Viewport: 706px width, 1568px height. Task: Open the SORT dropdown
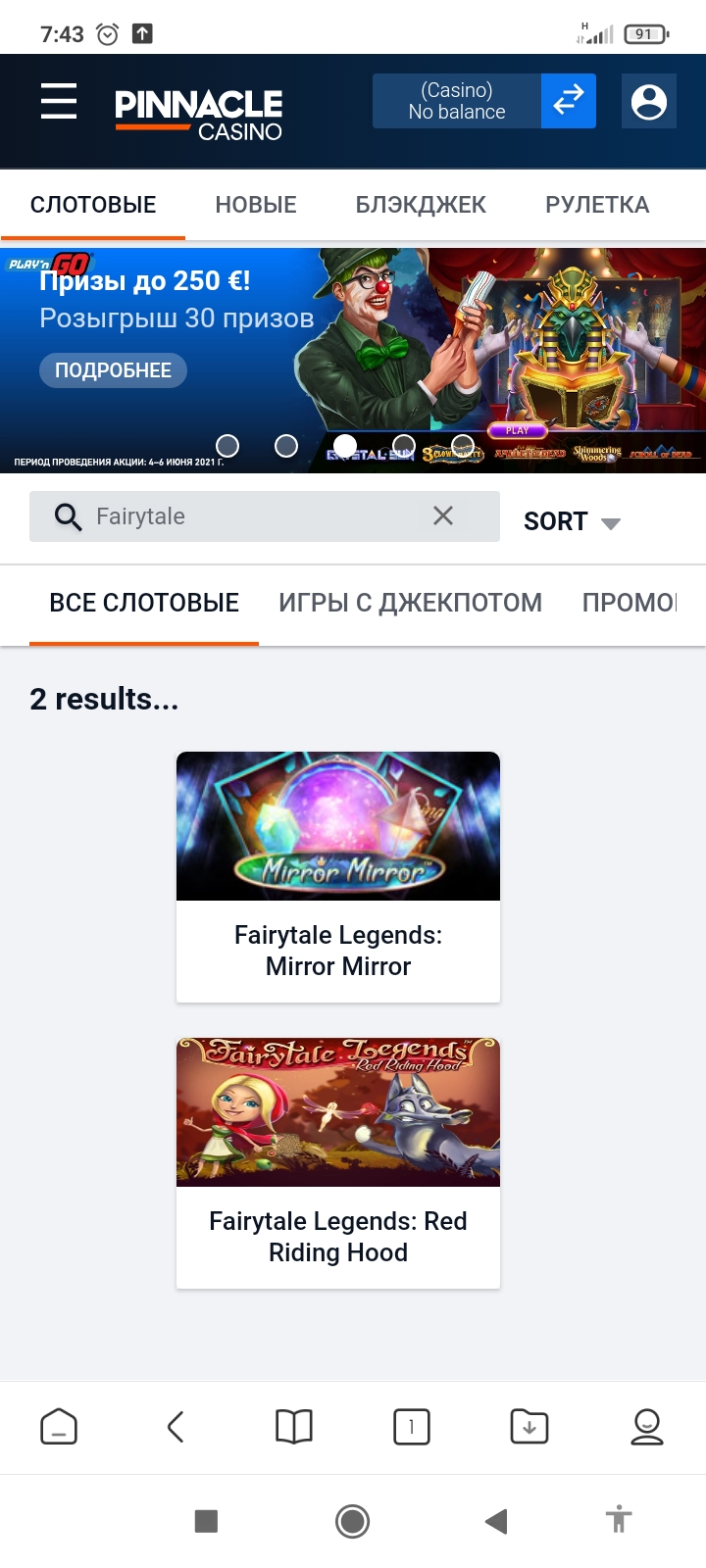554,520
